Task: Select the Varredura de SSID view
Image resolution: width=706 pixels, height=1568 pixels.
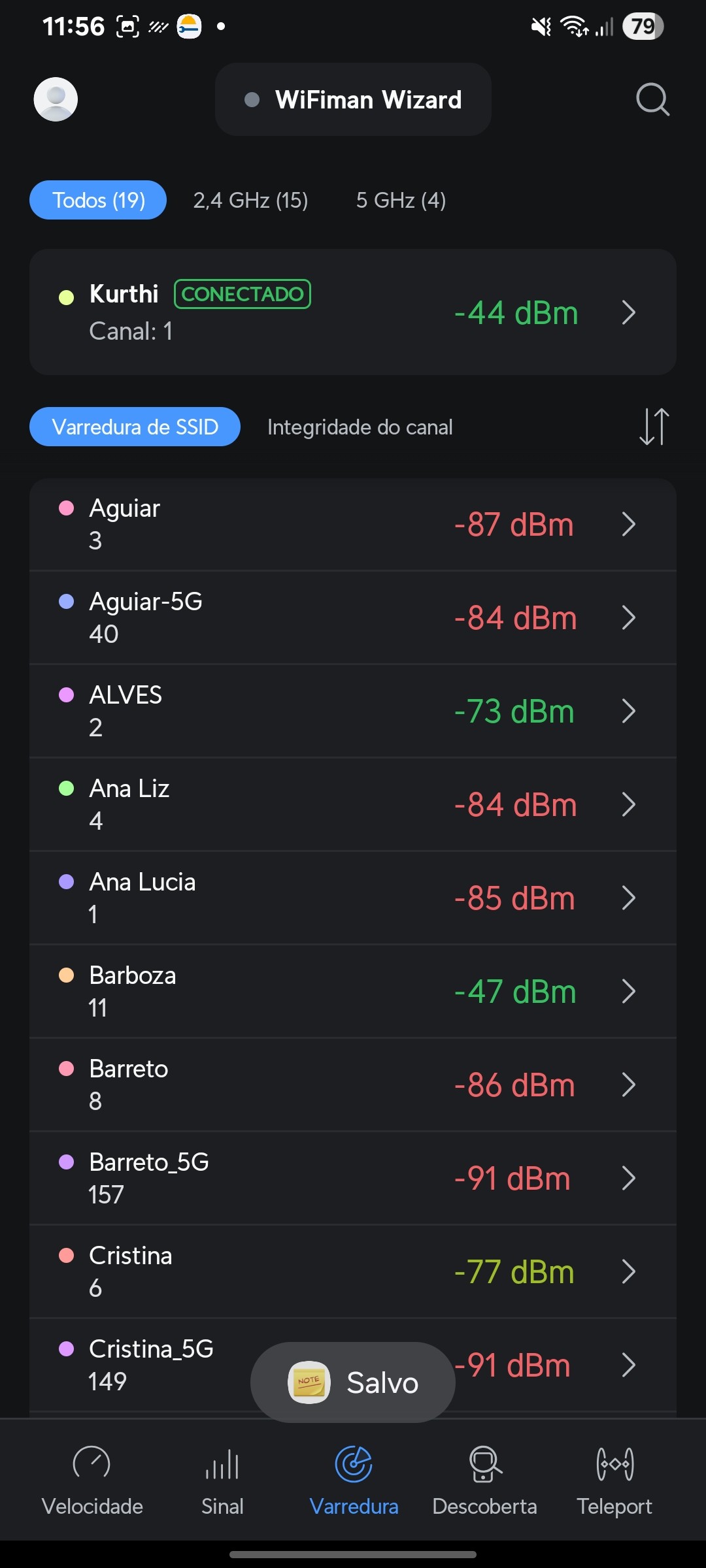Action: coord(135,427)
